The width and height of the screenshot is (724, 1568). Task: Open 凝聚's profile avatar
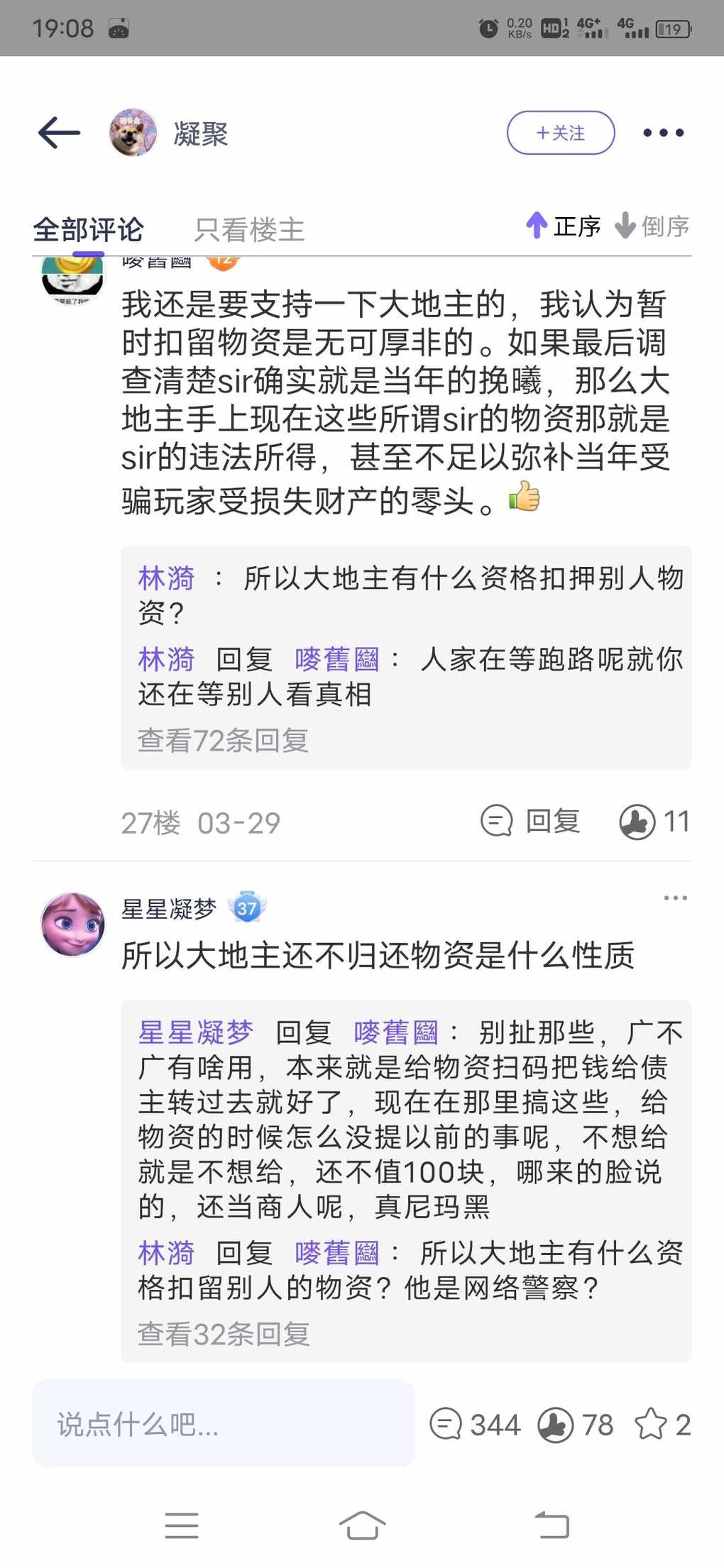click(133, 133)
